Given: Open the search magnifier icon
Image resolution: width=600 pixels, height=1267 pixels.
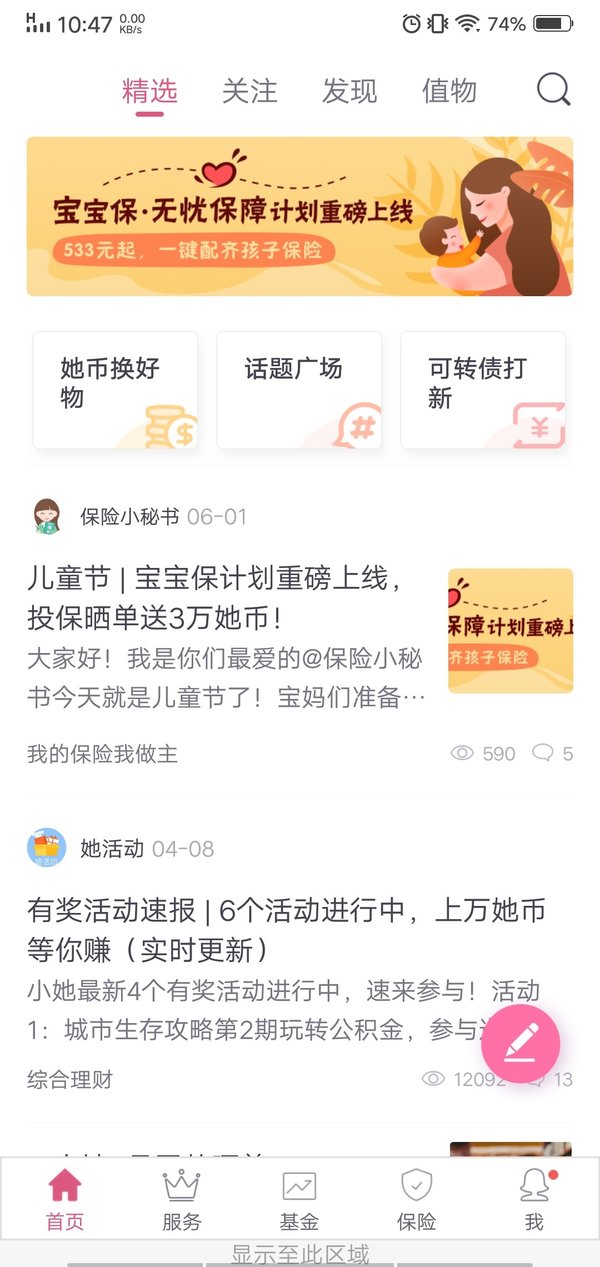Looking at the screenshot, I should click(x=553, y=90).
